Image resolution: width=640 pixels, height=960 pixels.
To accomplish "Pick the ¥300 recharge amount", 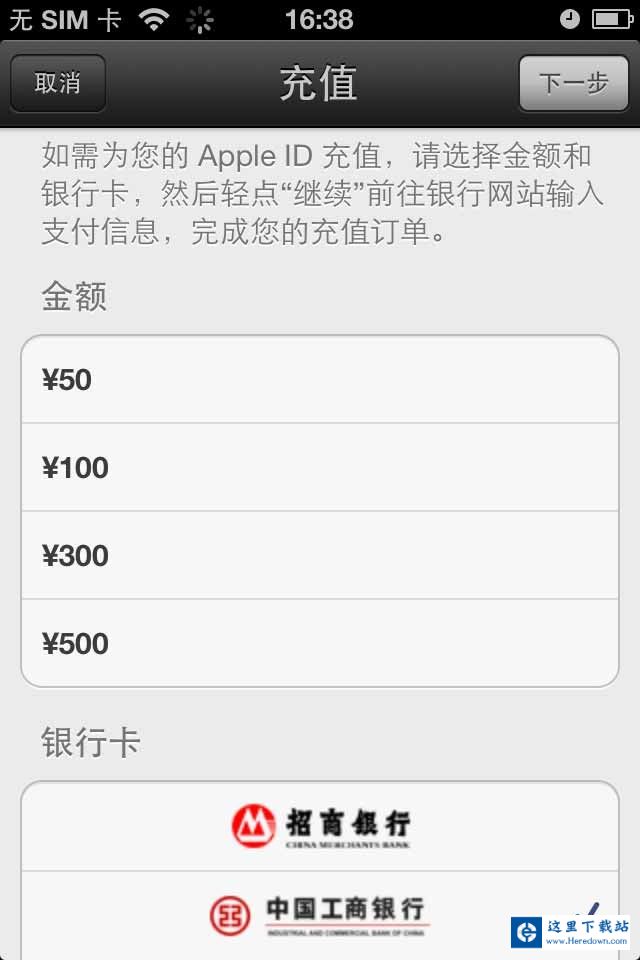I will (x=320, y=556).
